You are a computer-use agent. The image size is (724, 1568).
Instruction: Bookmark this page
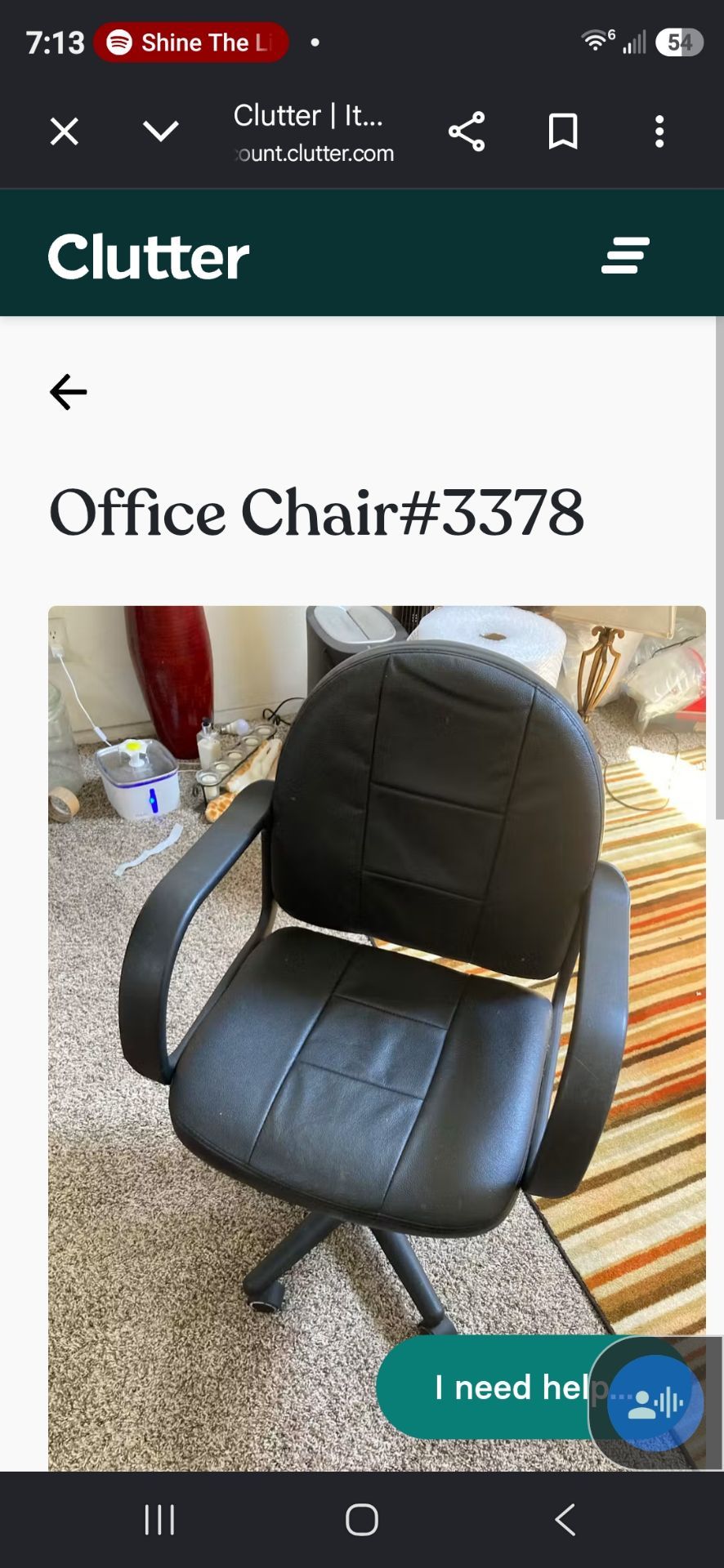pos(563,131)
